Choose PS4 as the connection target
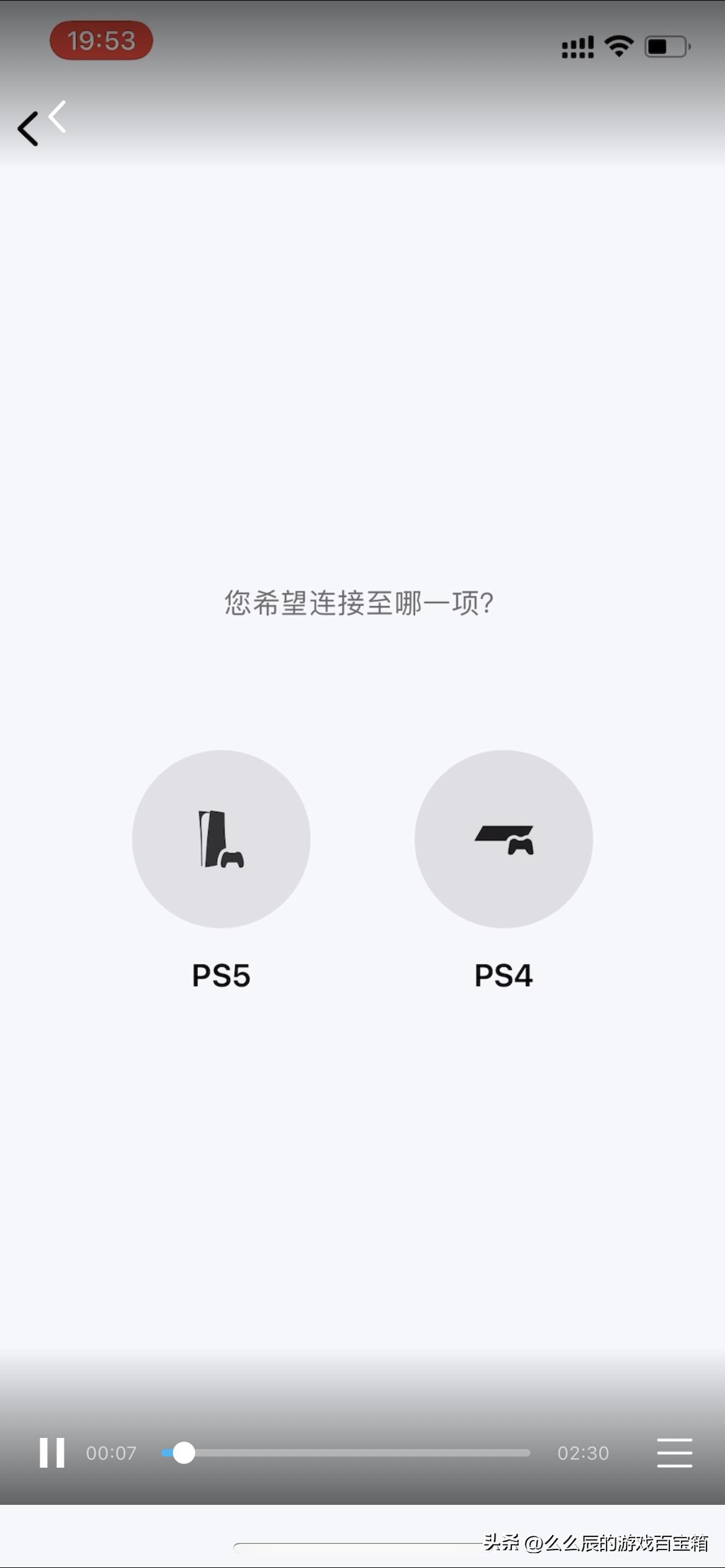 point(504,839)
